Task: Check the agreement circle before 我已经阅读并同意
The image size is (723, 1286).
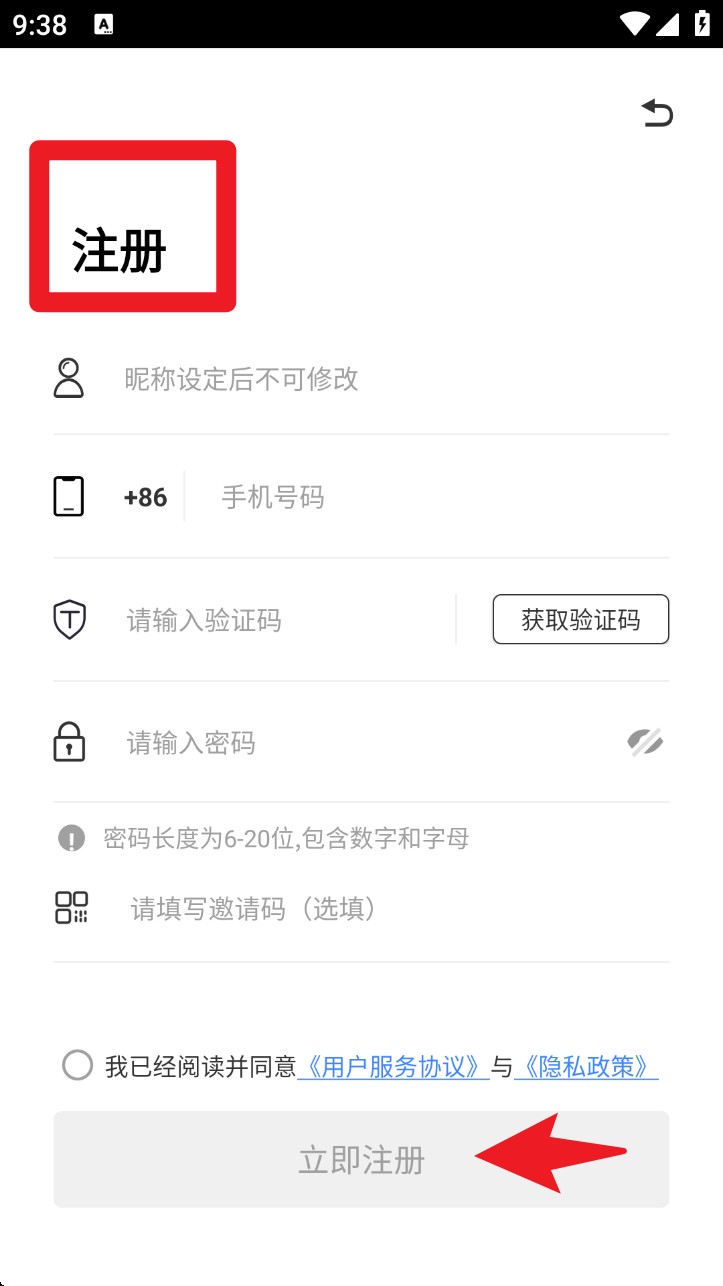Action: (x=77, y=1066)
